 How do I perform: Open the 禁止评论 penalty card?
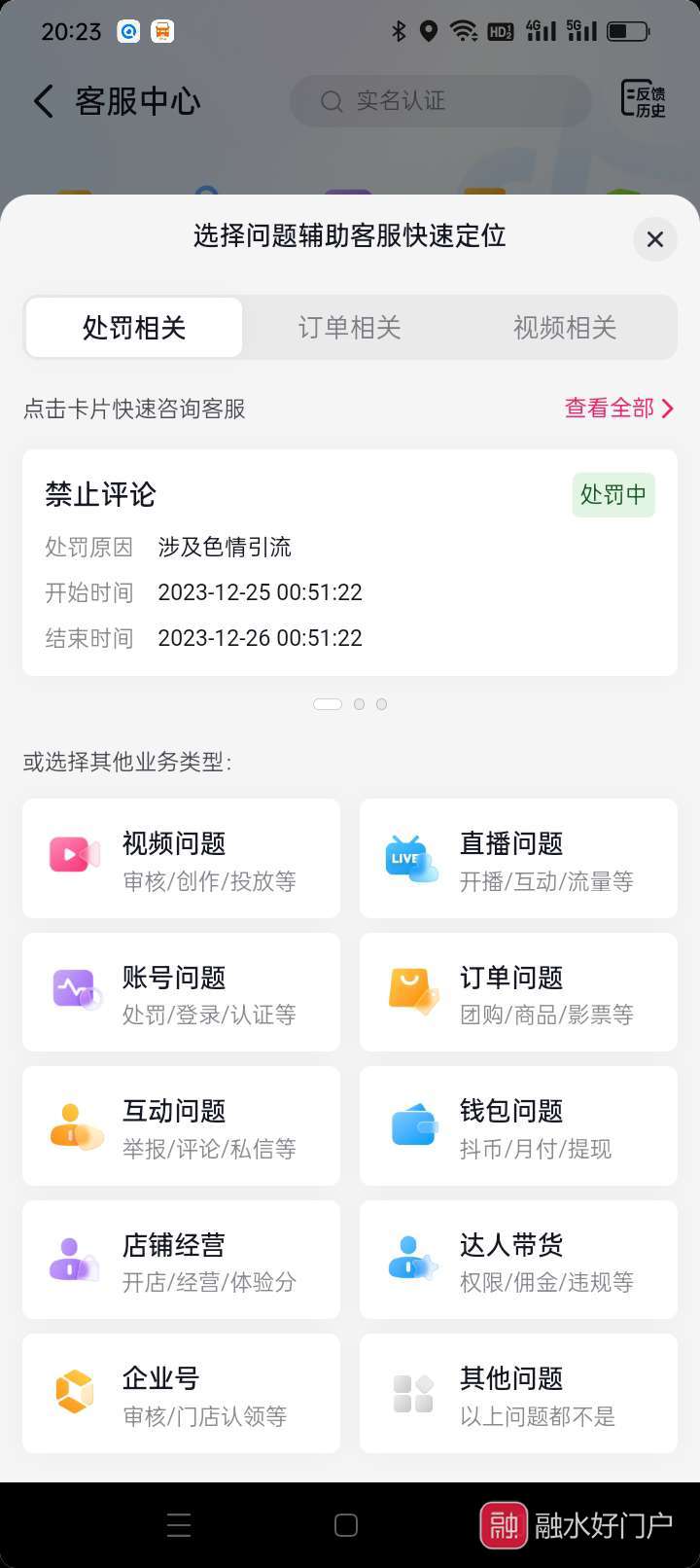[350, 562]
